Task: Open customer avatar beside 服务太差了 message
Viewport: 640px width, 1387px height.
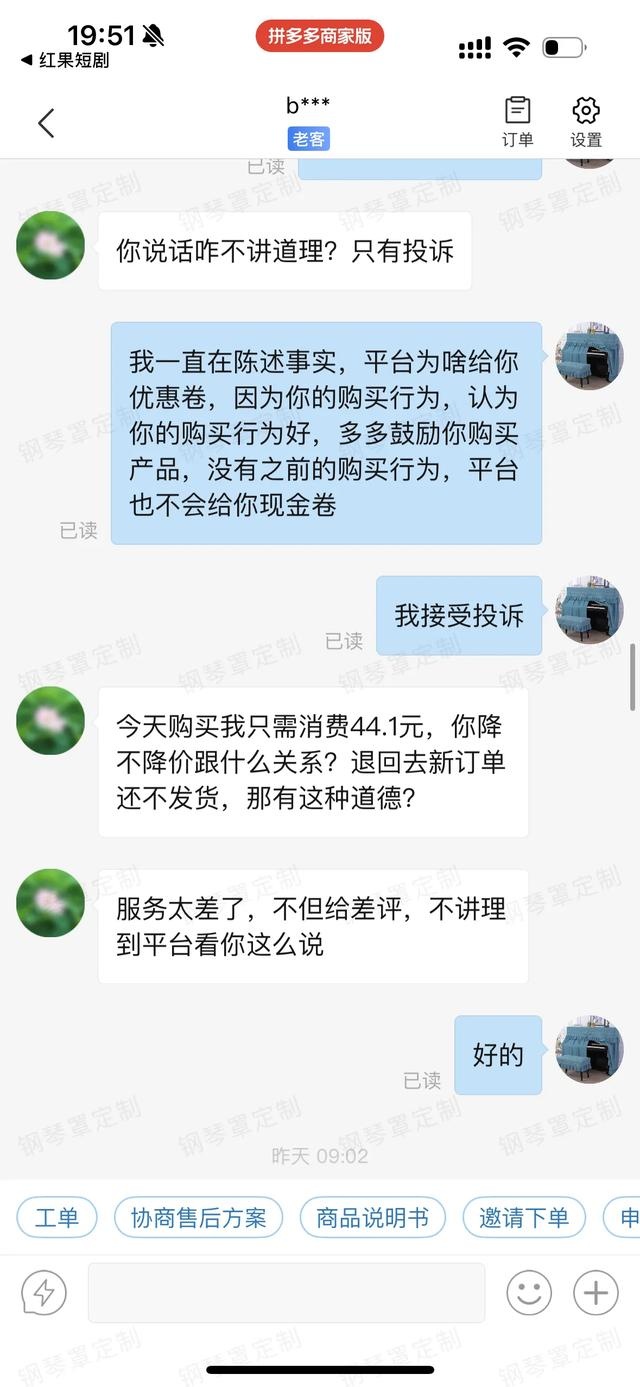Action: point(50,903)
